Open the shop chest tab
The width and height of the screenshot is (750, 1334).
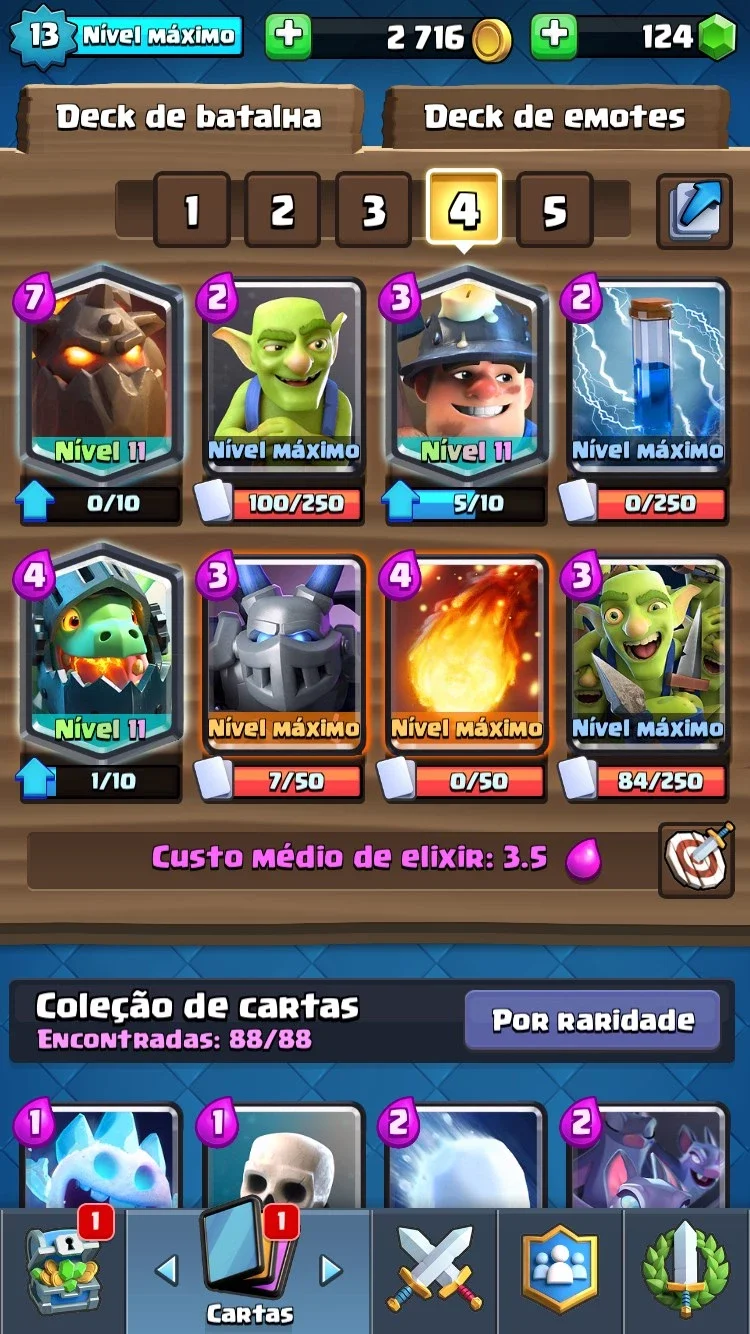click(62, 1270)
